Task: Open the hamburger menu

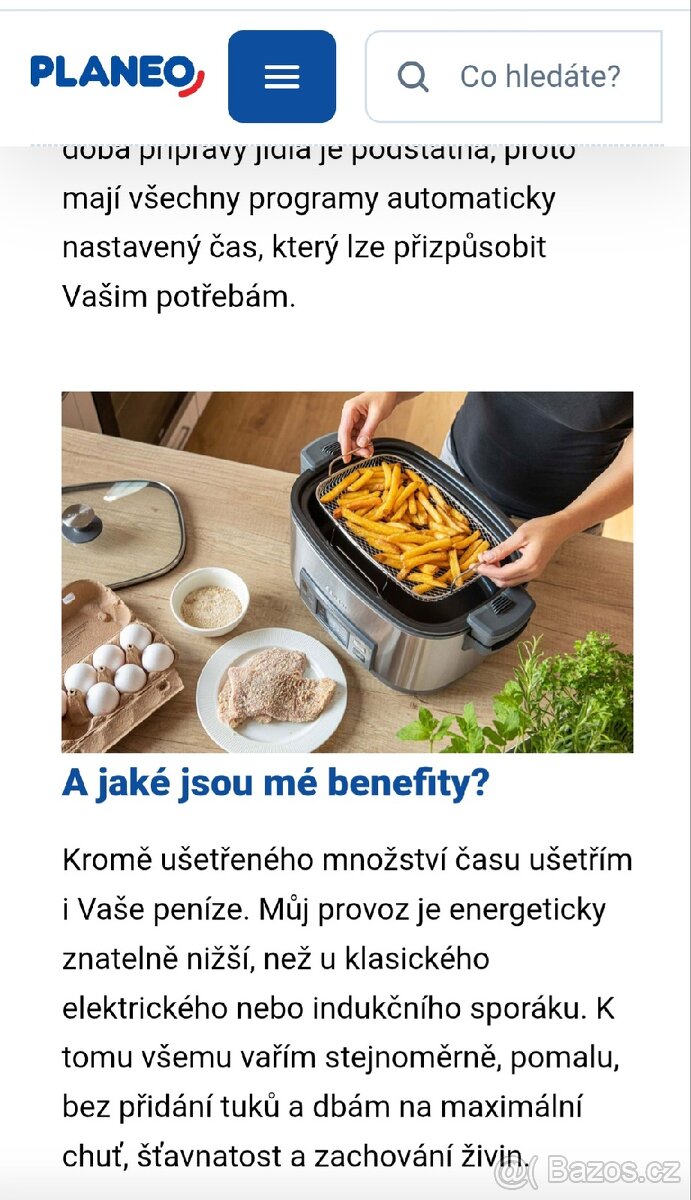Action: click(x=282, y=77)
